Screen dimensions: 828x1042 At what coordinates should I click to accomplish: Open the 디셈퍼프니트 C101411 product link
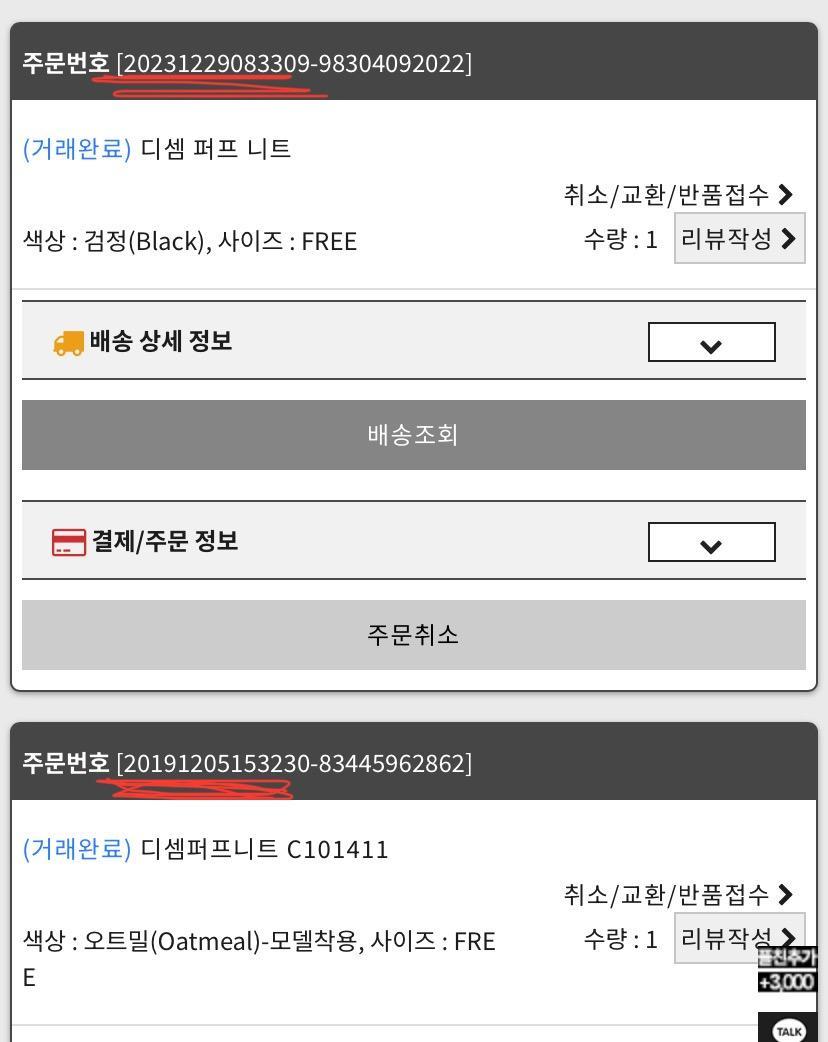(x=264, y=850)
